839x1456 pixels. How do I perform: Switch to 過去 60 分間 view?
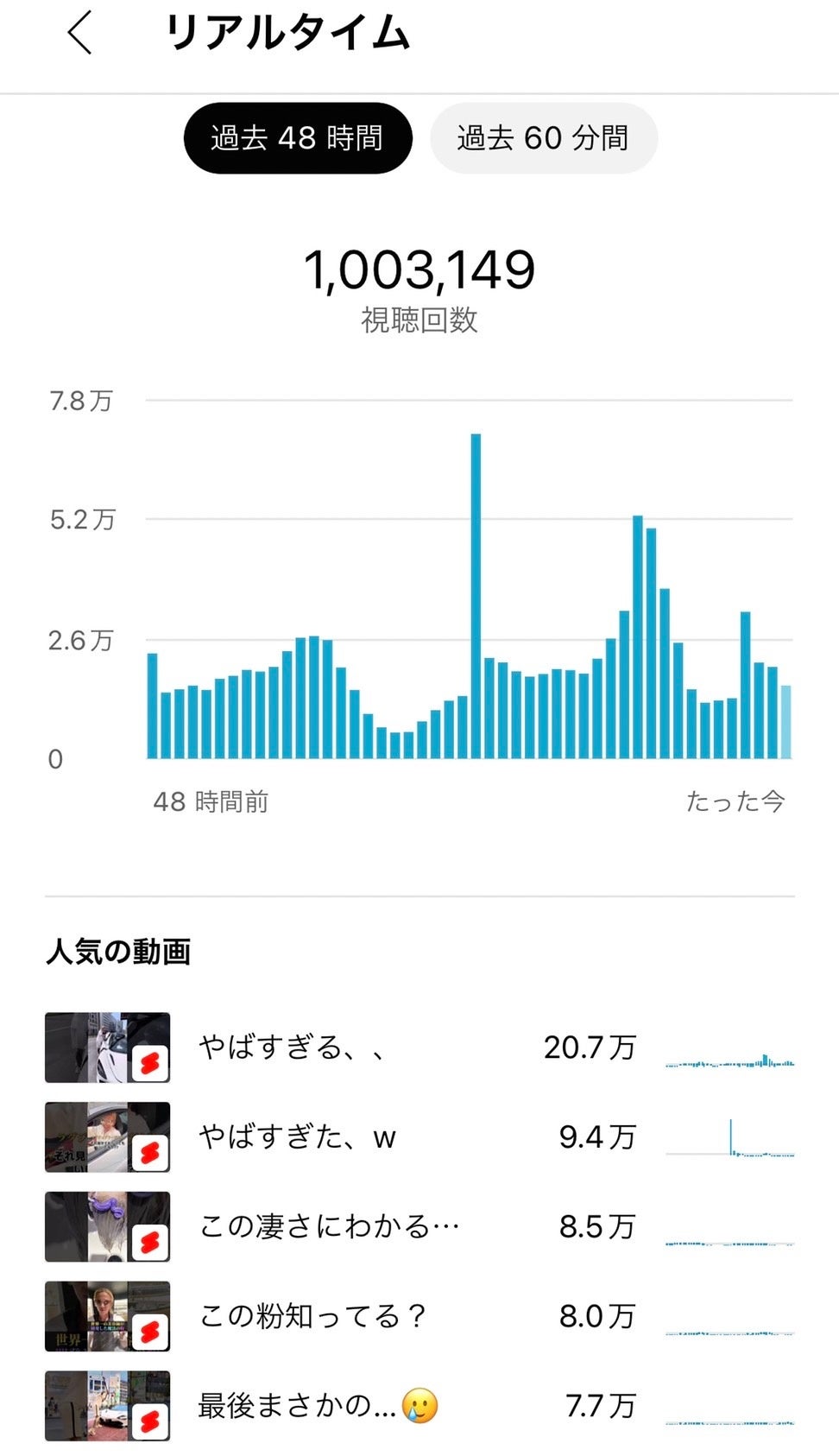(543, 138)
